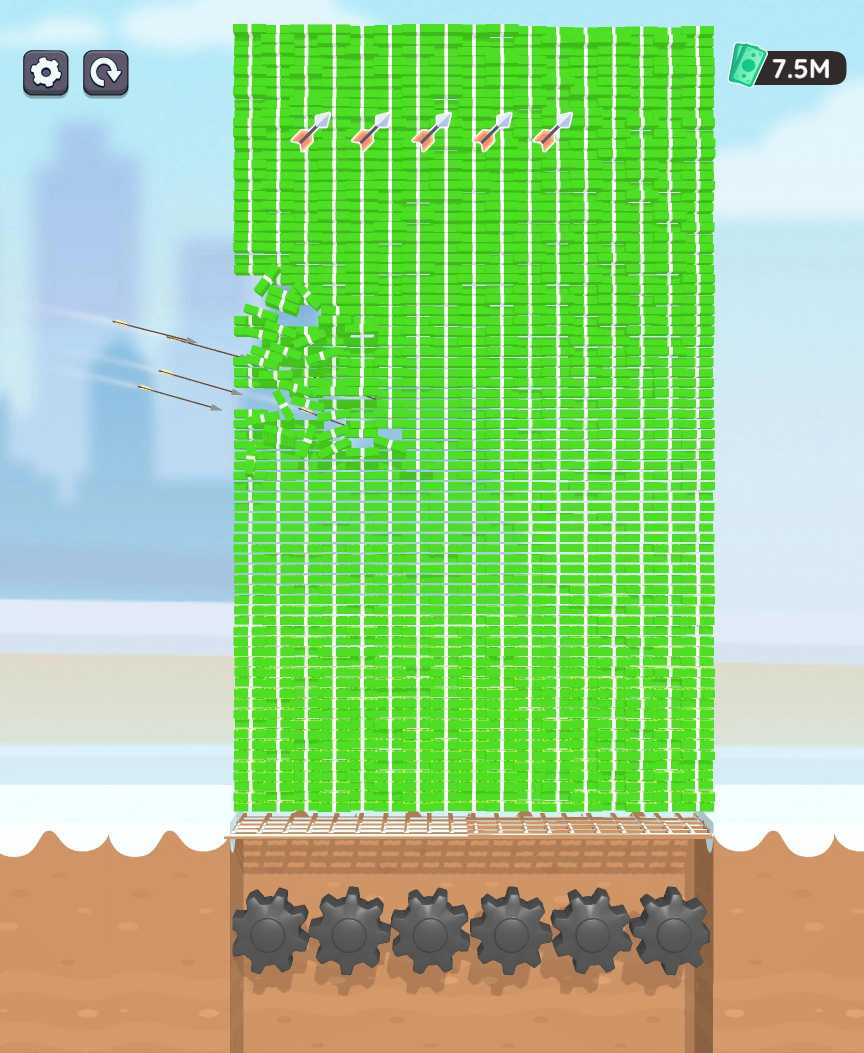Tap the restart level arrow button

105,72
